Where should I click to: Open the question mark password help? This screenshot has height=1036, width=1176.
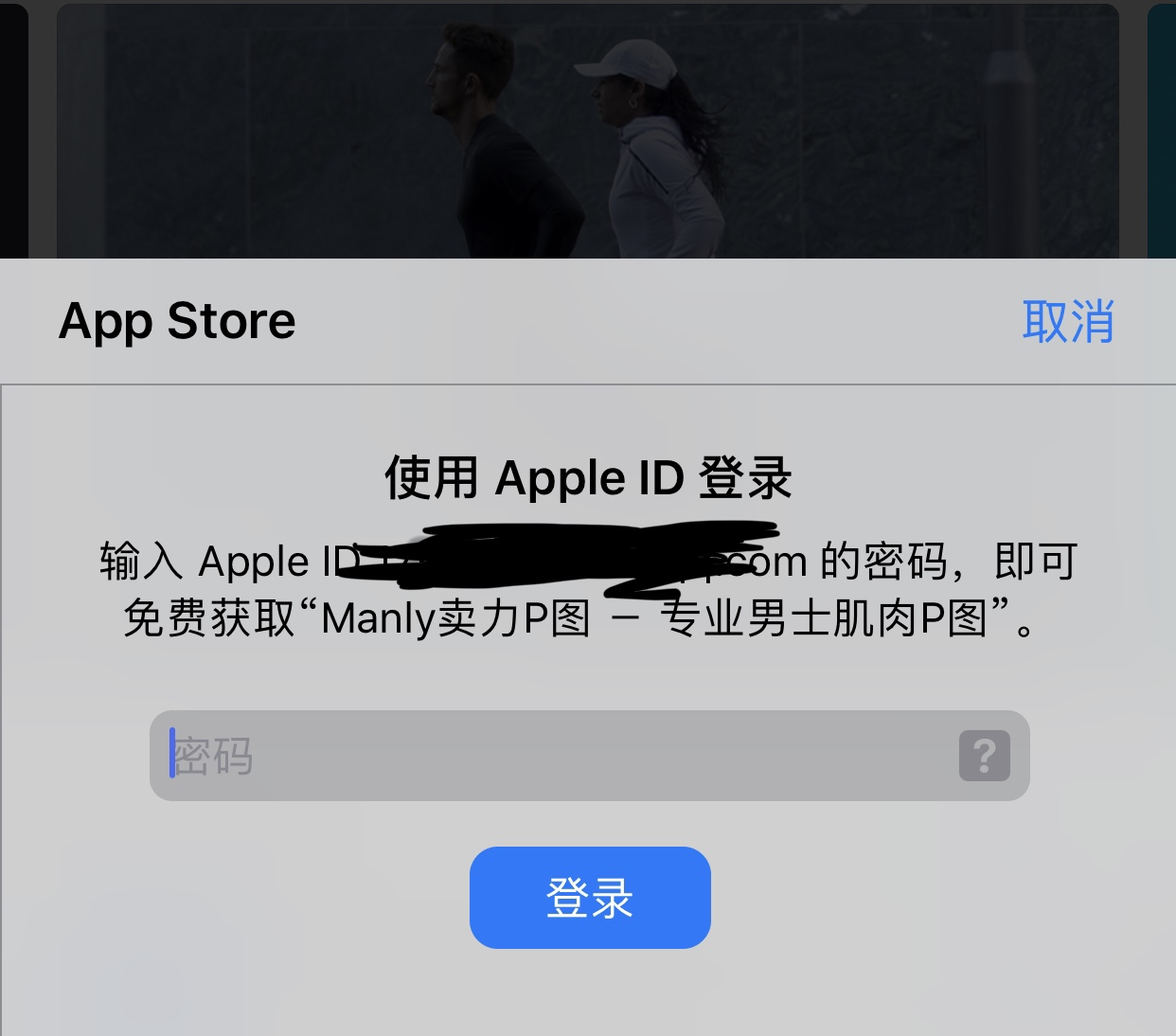(984, 756)
